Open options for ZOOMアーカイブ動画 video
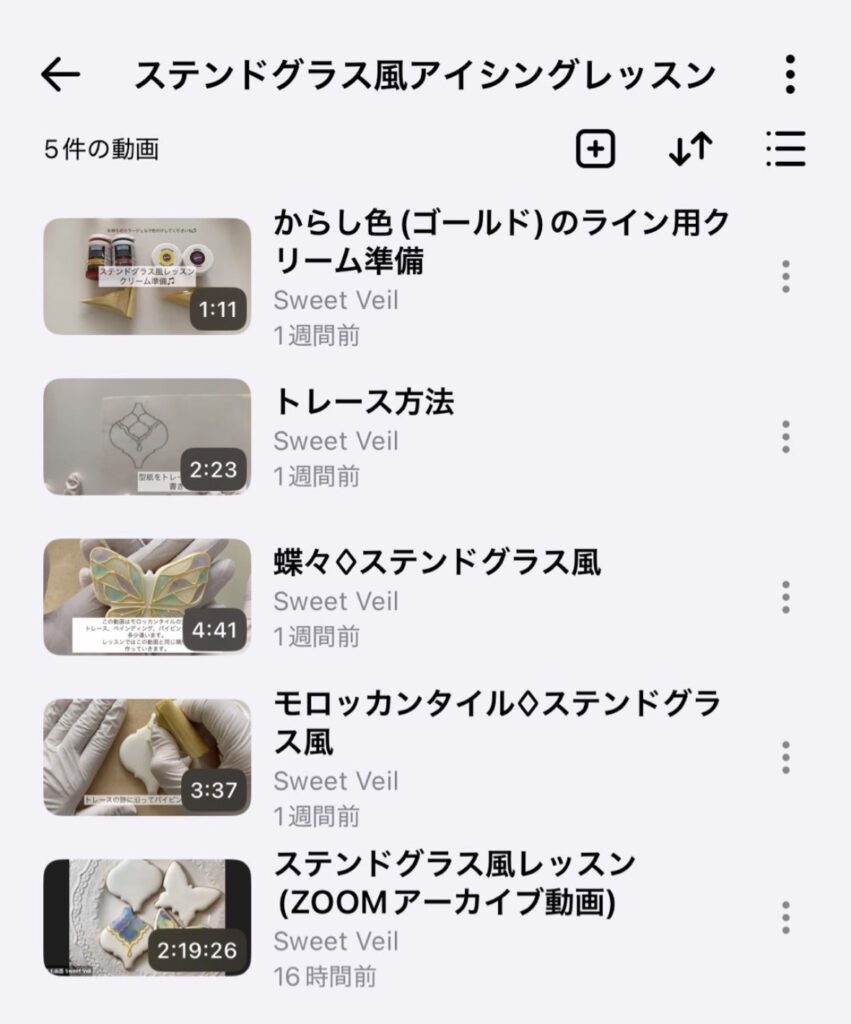The width and height of the screenshot is (851, 1024). click(786, 917)
